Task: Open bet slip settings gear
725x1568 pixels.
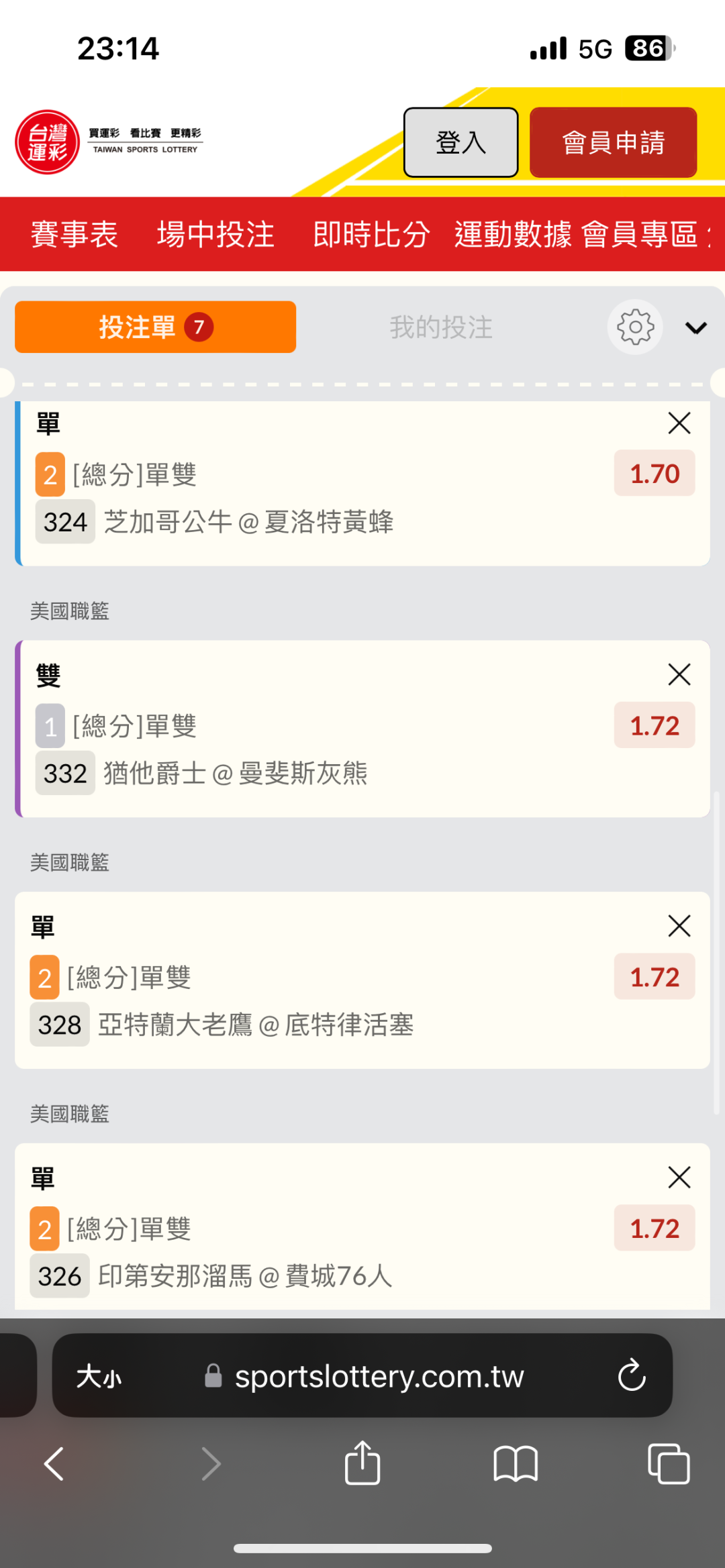Action: 635,327
